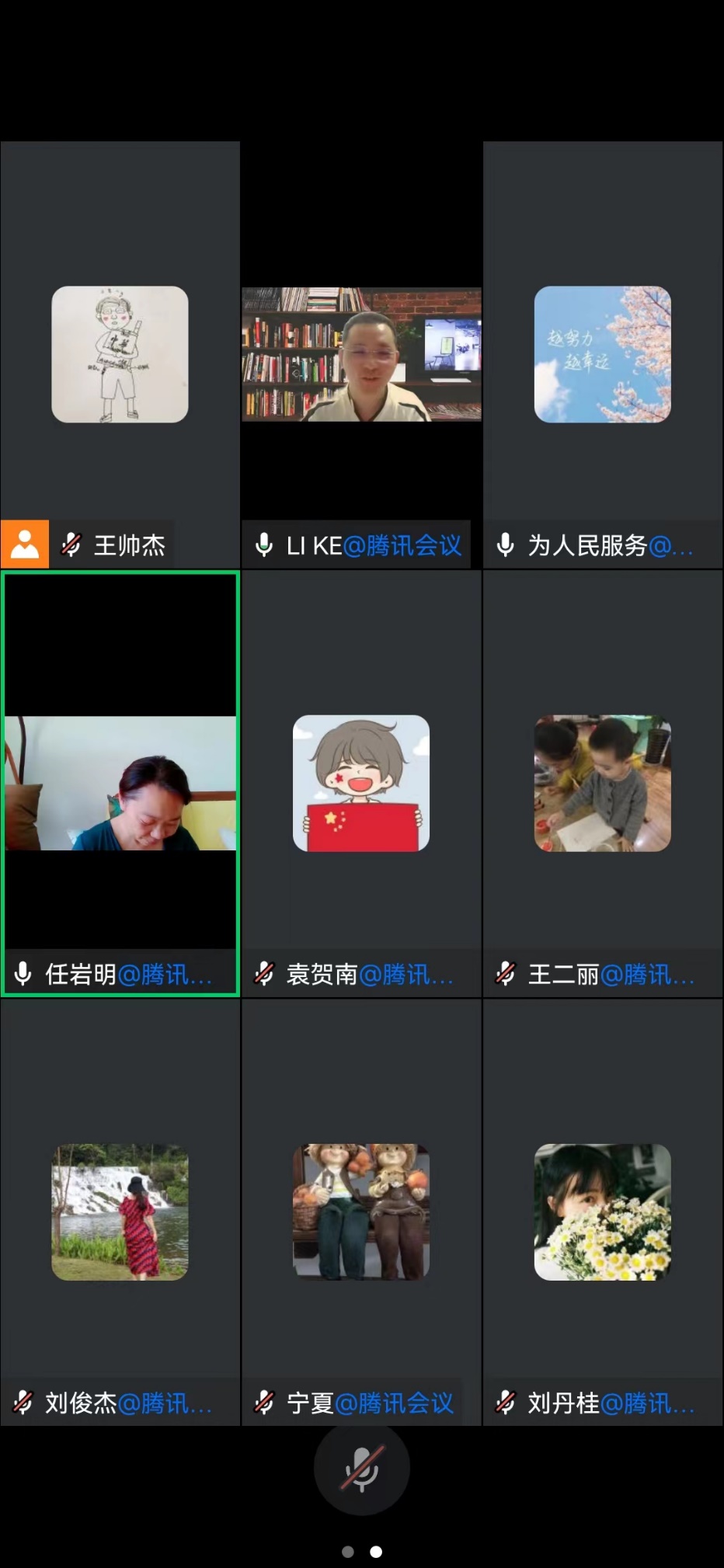Open 王帅杰's participant tile

(120, 355)
